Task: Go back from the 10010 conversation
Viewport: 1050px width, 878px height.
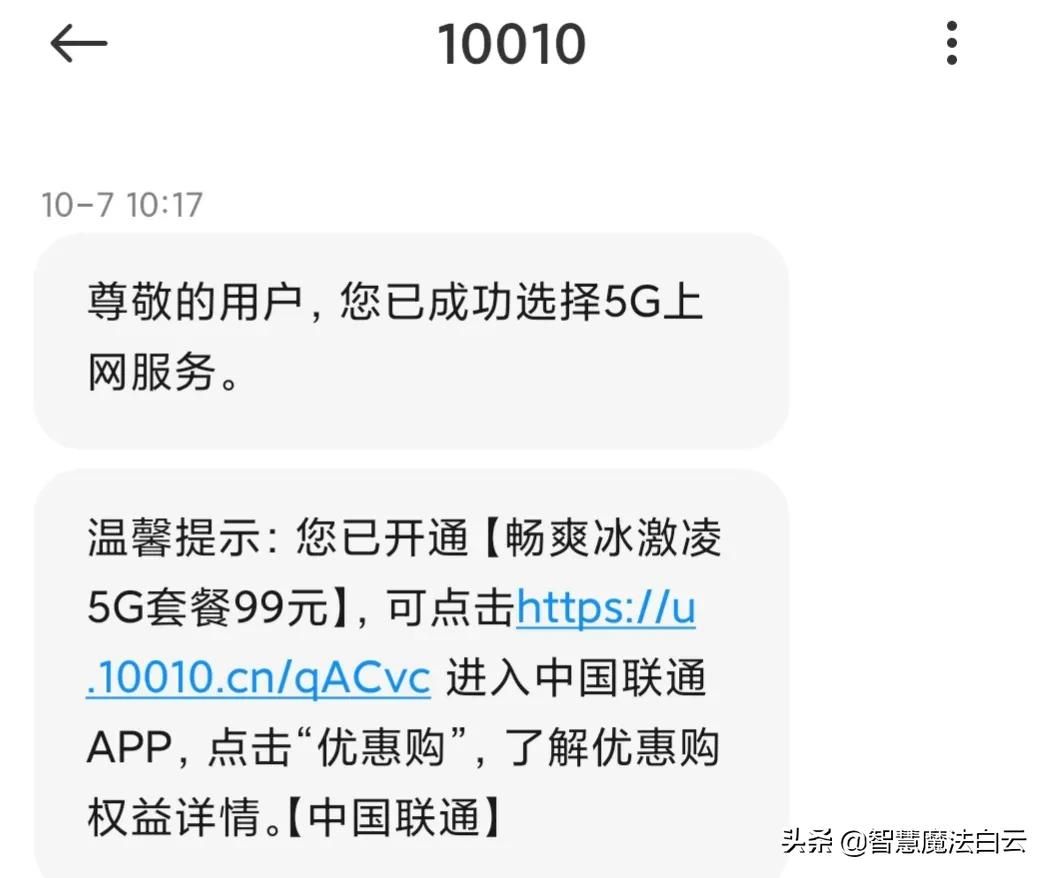Action: [78, 44]
